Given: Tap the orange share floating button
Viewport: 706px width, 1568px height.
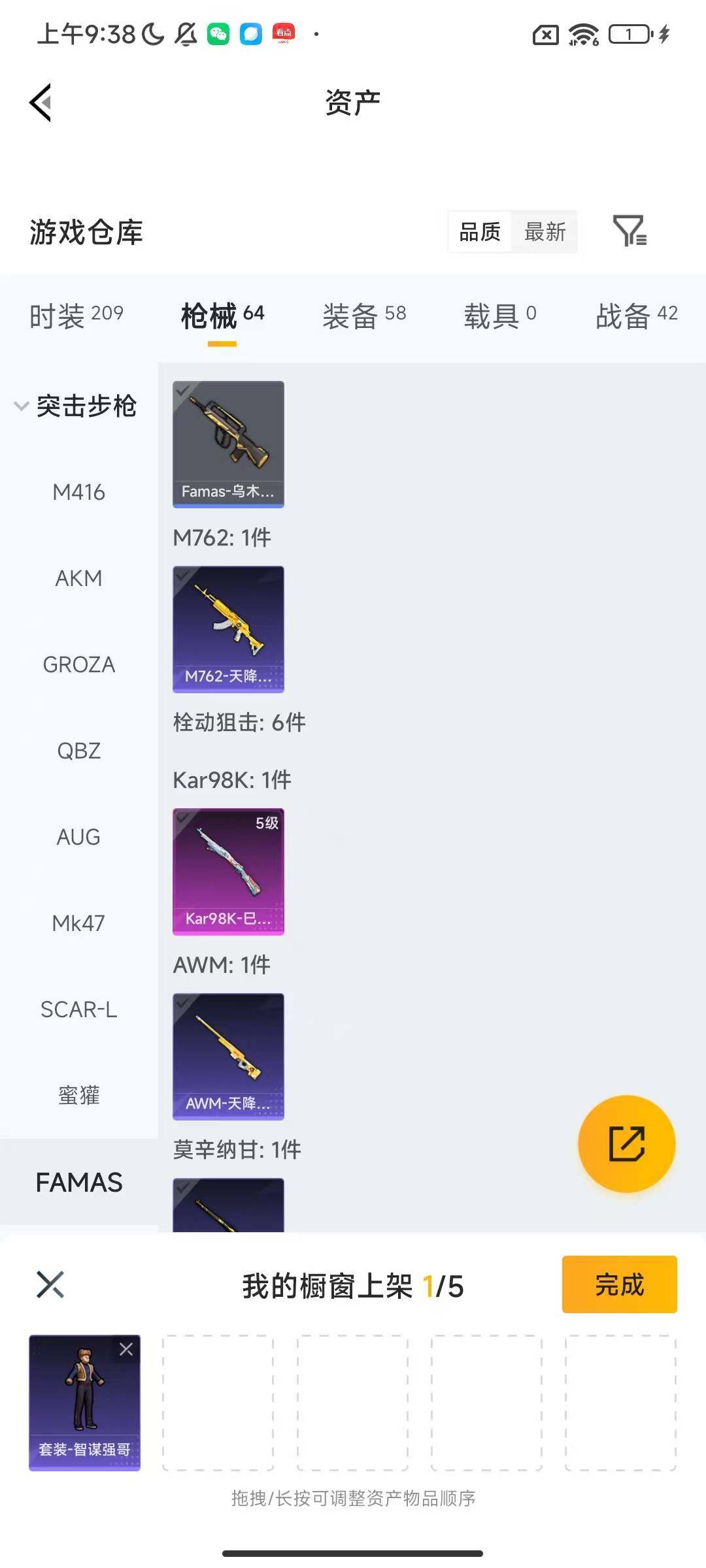Looking at the screenshot, I should coord(626,1145).
